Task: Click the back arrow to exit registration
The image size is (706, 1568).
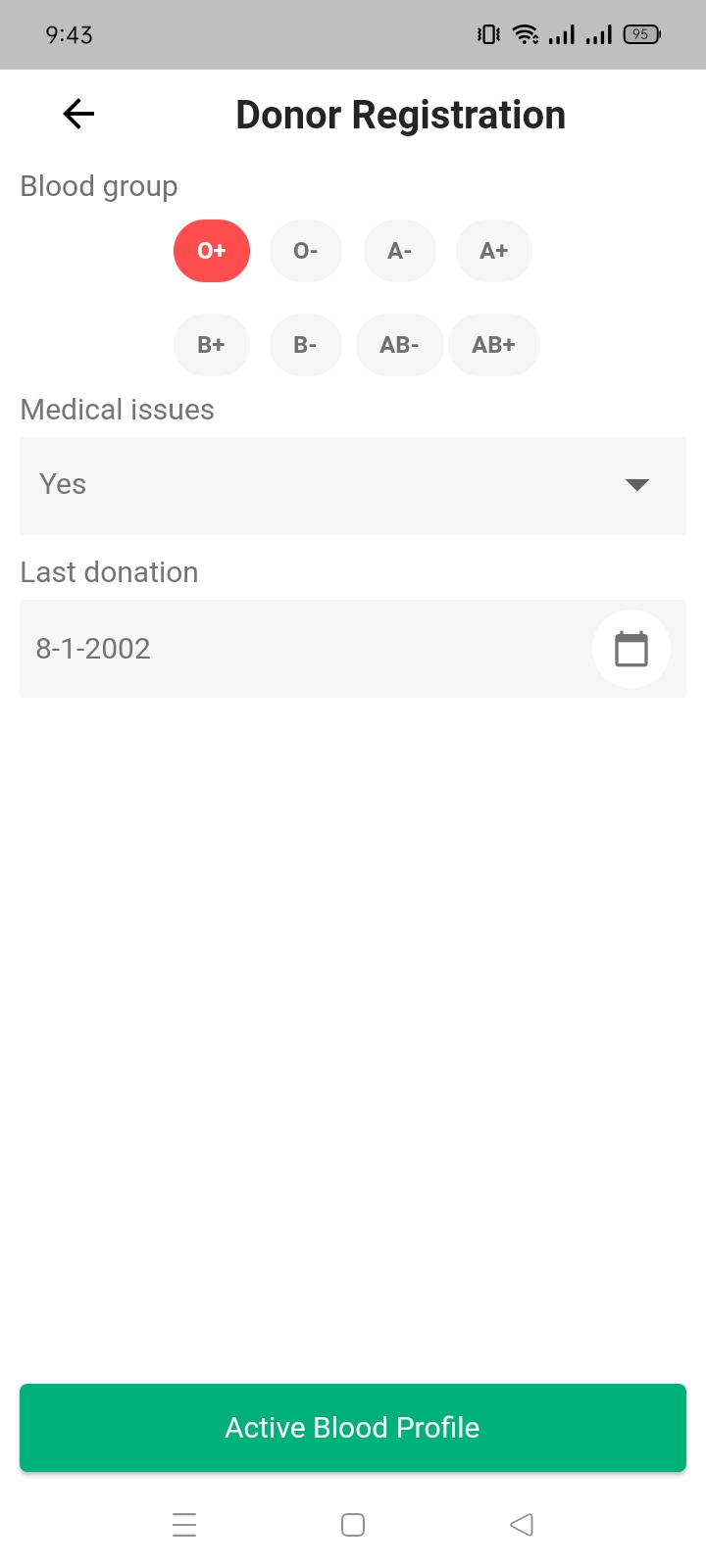Action: pos(78,114)
